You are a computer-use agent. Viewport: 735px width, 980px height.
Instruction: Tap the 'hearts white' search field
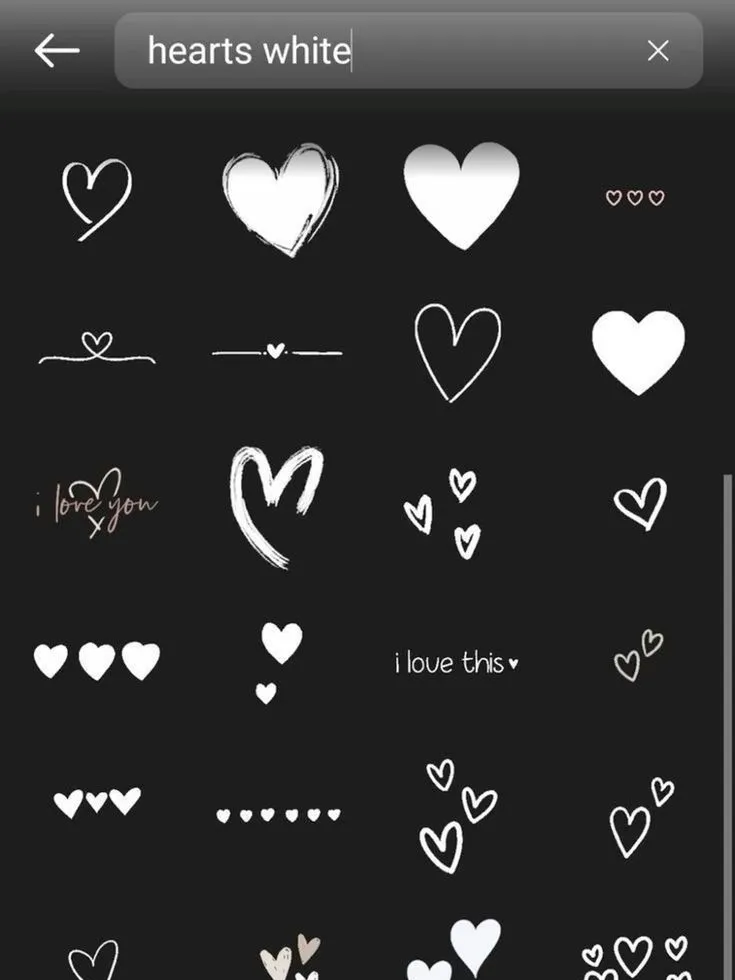[390, 51]
